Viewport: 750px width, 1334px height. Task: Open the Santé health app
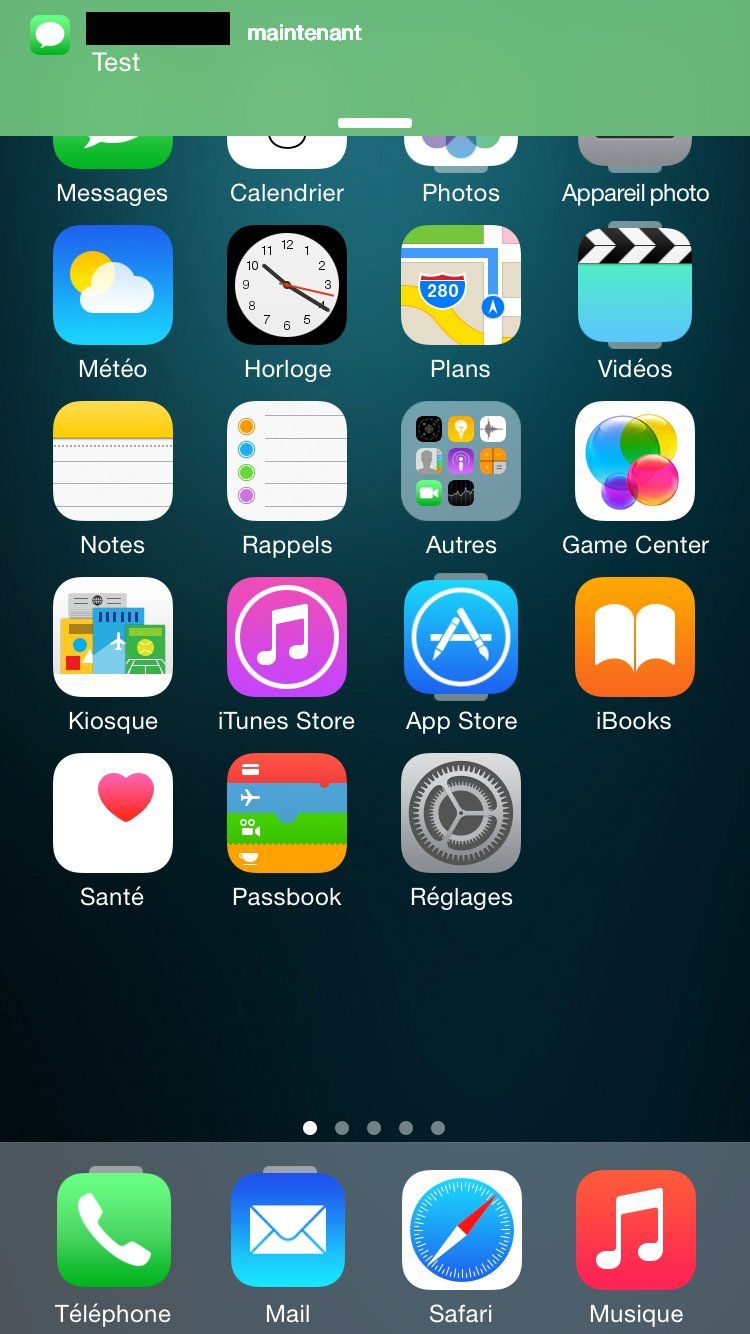113,813
